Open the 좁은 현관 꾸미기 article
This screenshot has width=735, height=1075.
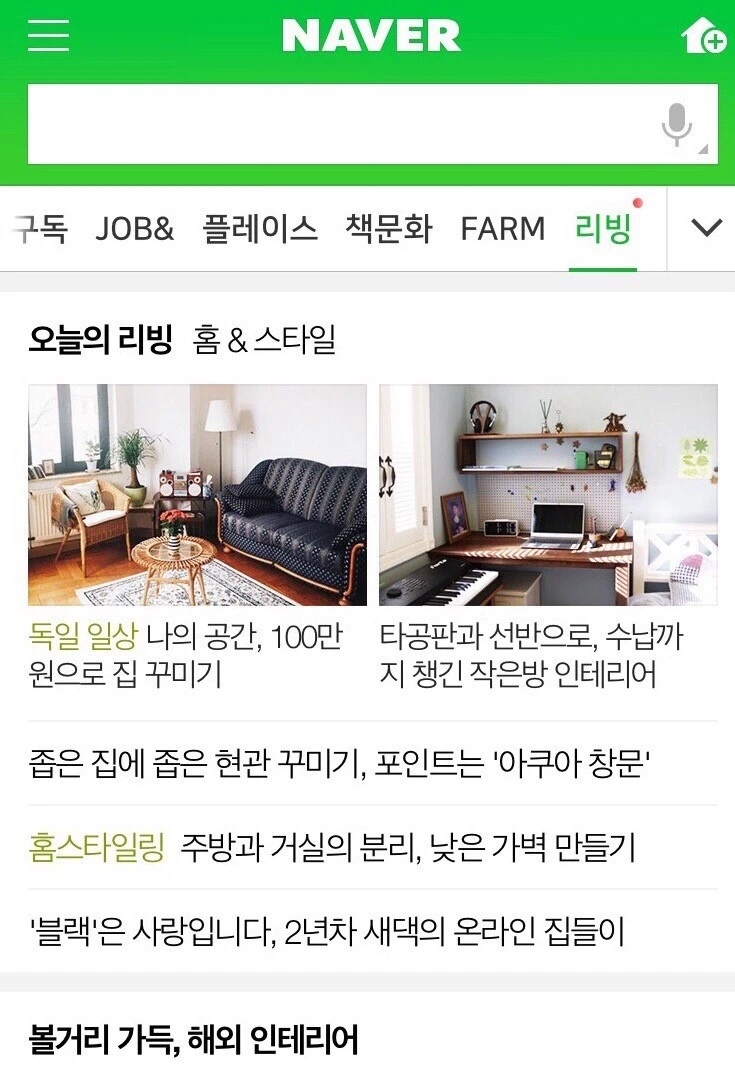point(339,763)
